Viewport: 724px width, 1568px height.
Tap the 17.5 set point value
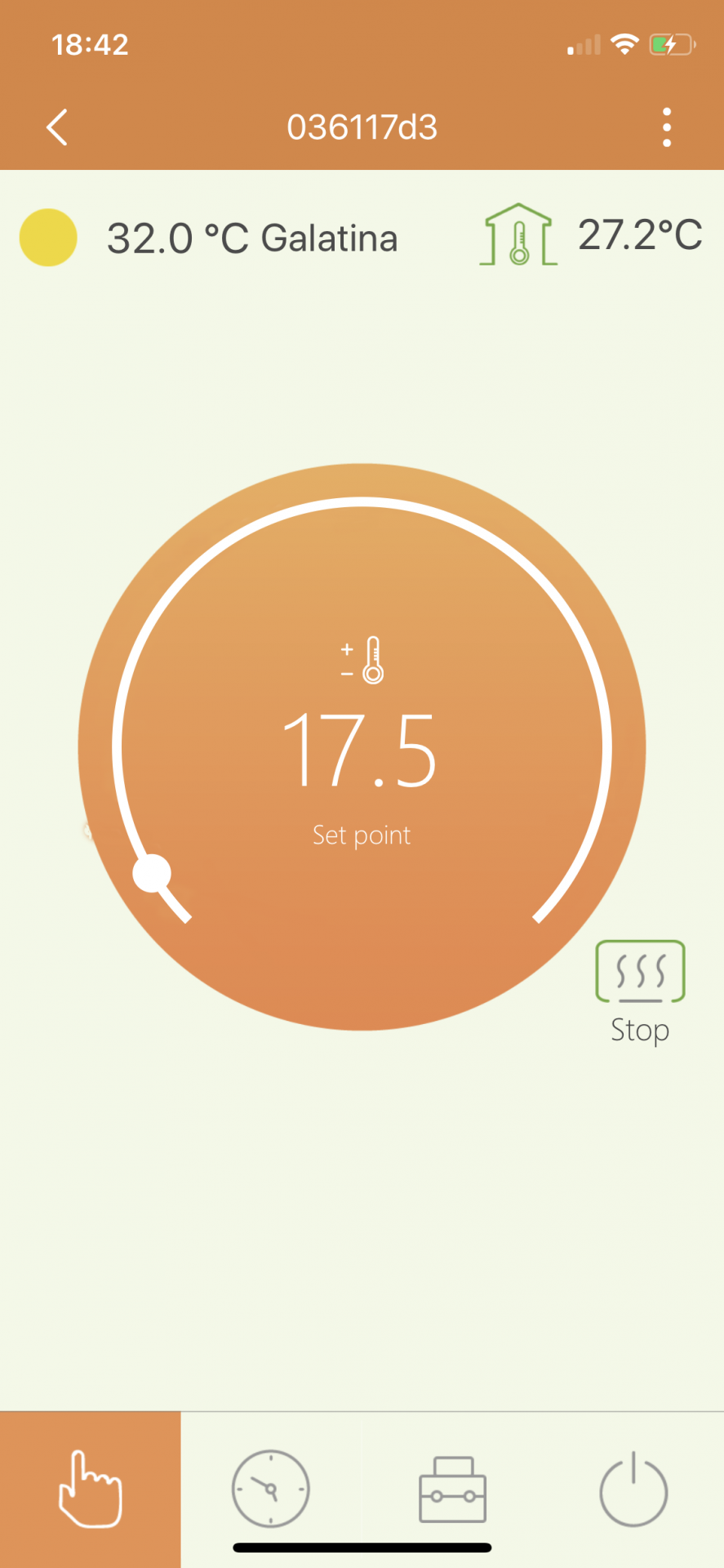tap(360, 750)
